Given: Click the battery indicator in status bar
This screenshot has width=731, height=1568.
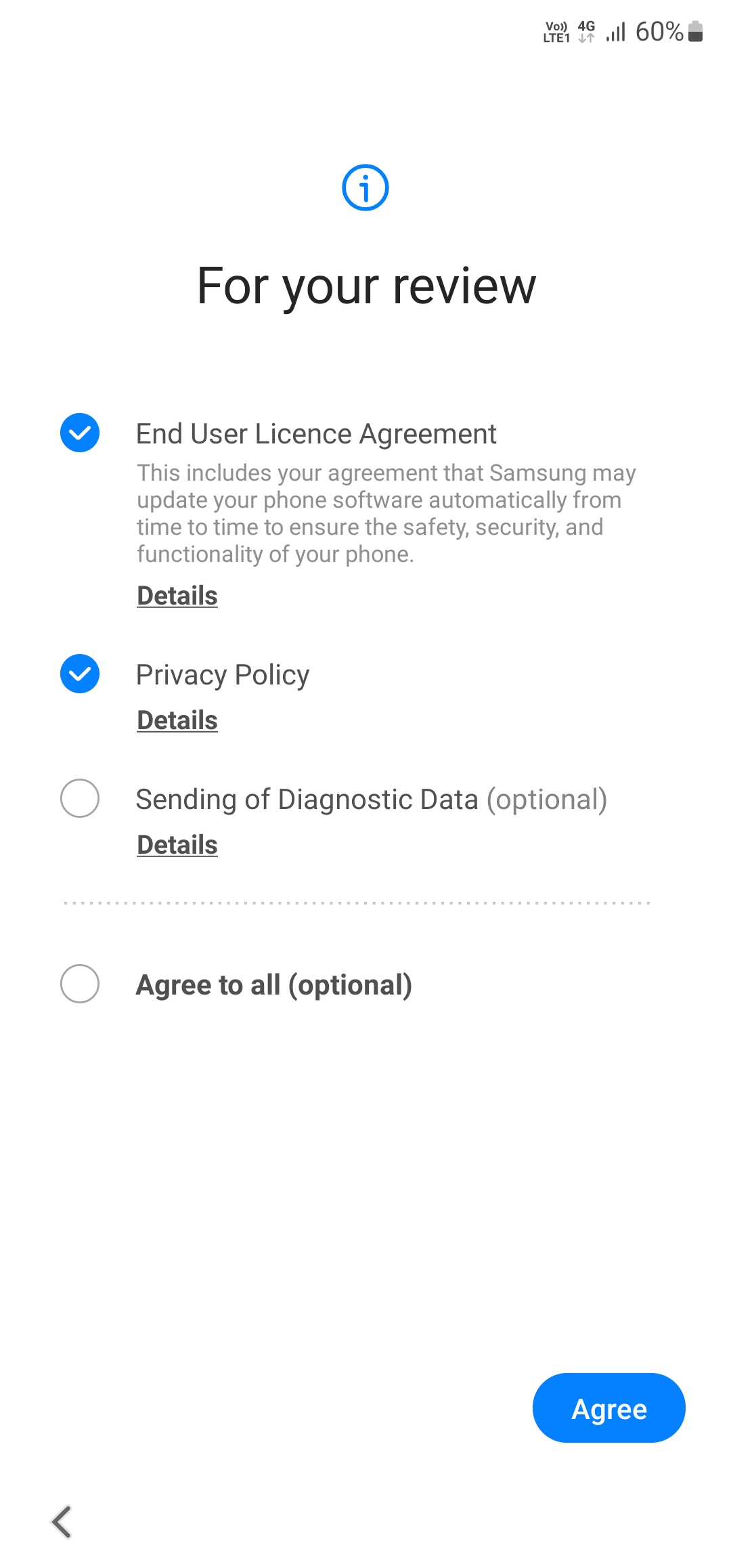Looking at the screenshot, I should coord(696,31).
